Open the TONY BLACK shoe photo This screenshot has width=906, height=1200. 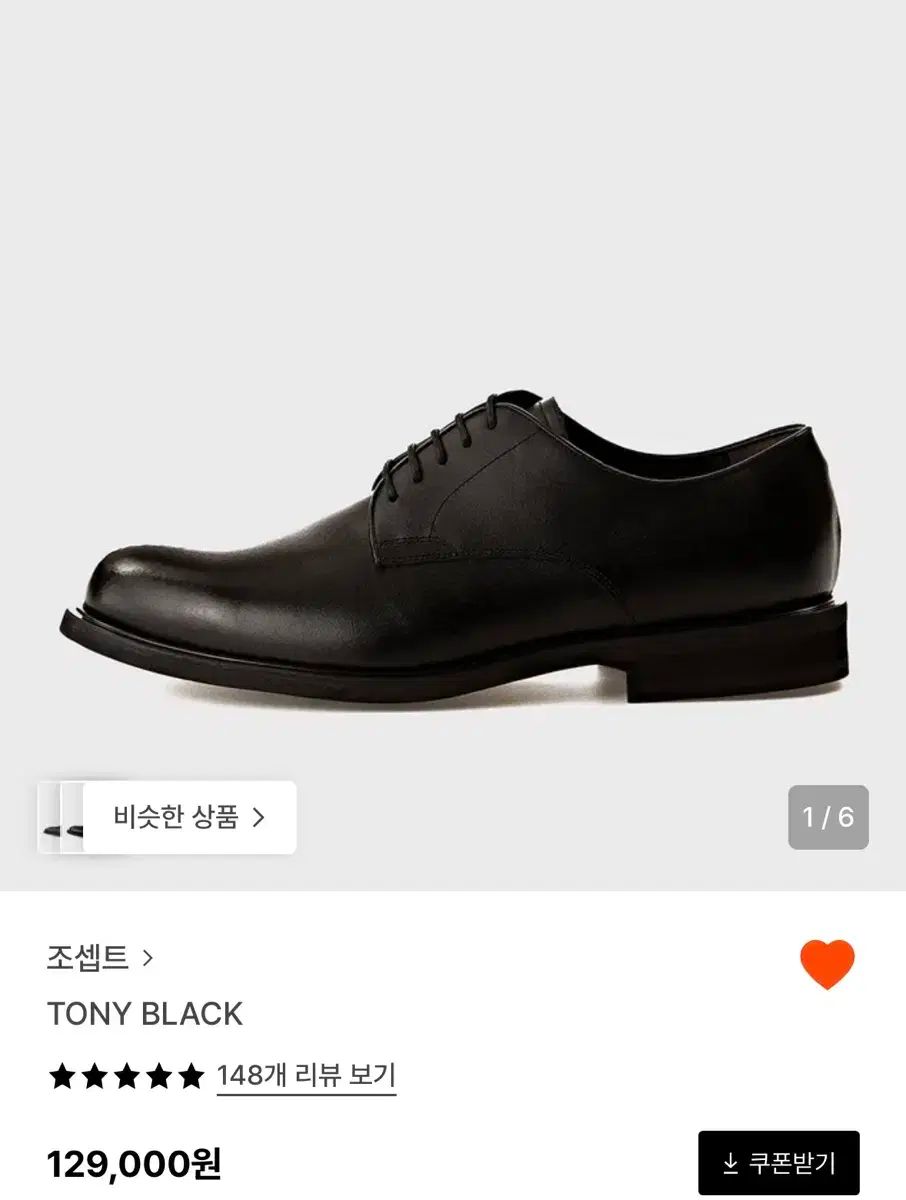[x=453, y=550]
